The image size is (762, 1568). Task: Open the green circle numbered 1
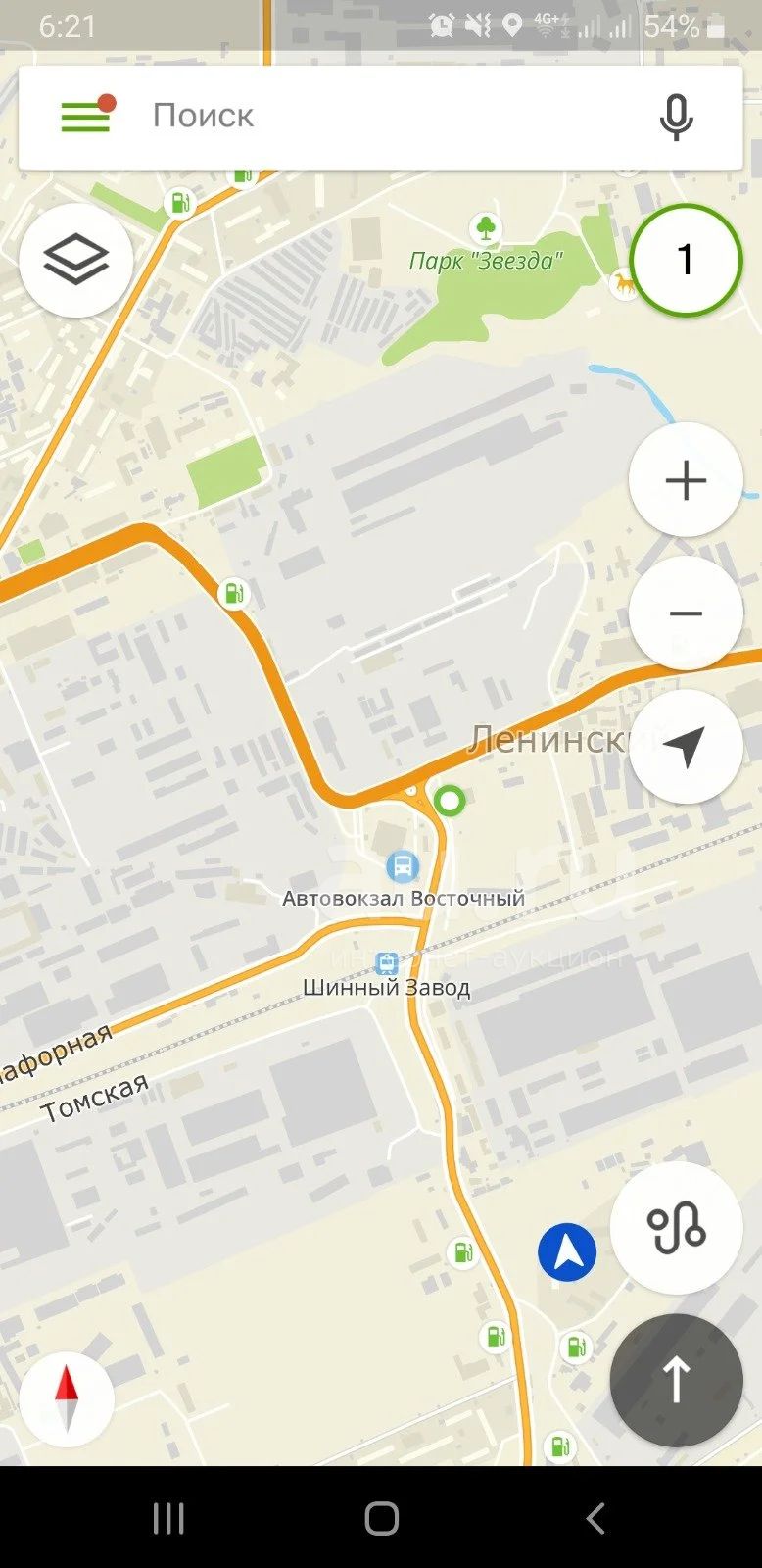(x=686, y=260)
